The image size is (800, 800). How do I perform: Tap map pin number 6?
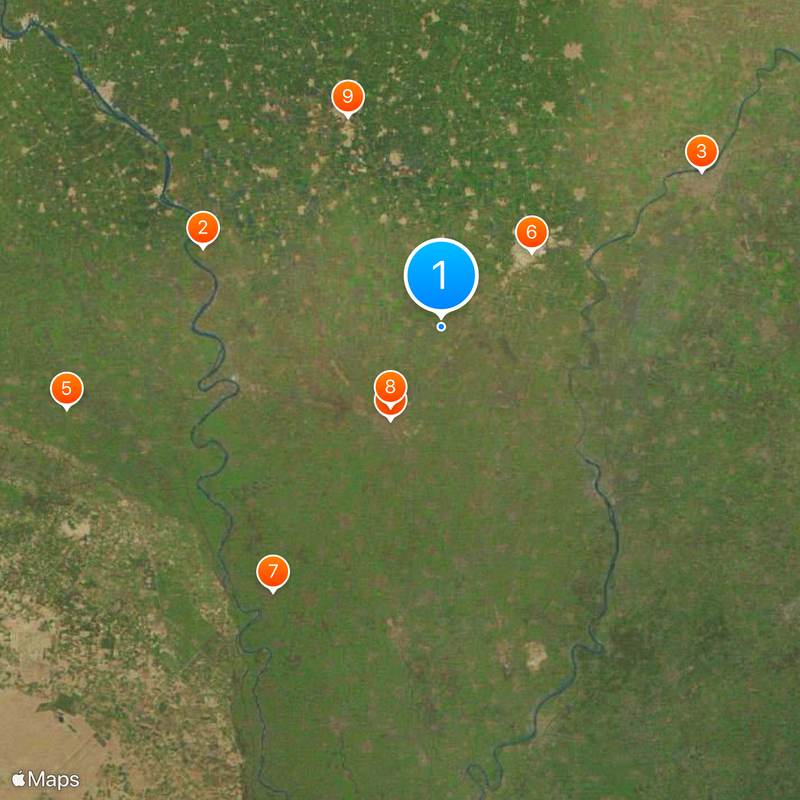(531, 233)
